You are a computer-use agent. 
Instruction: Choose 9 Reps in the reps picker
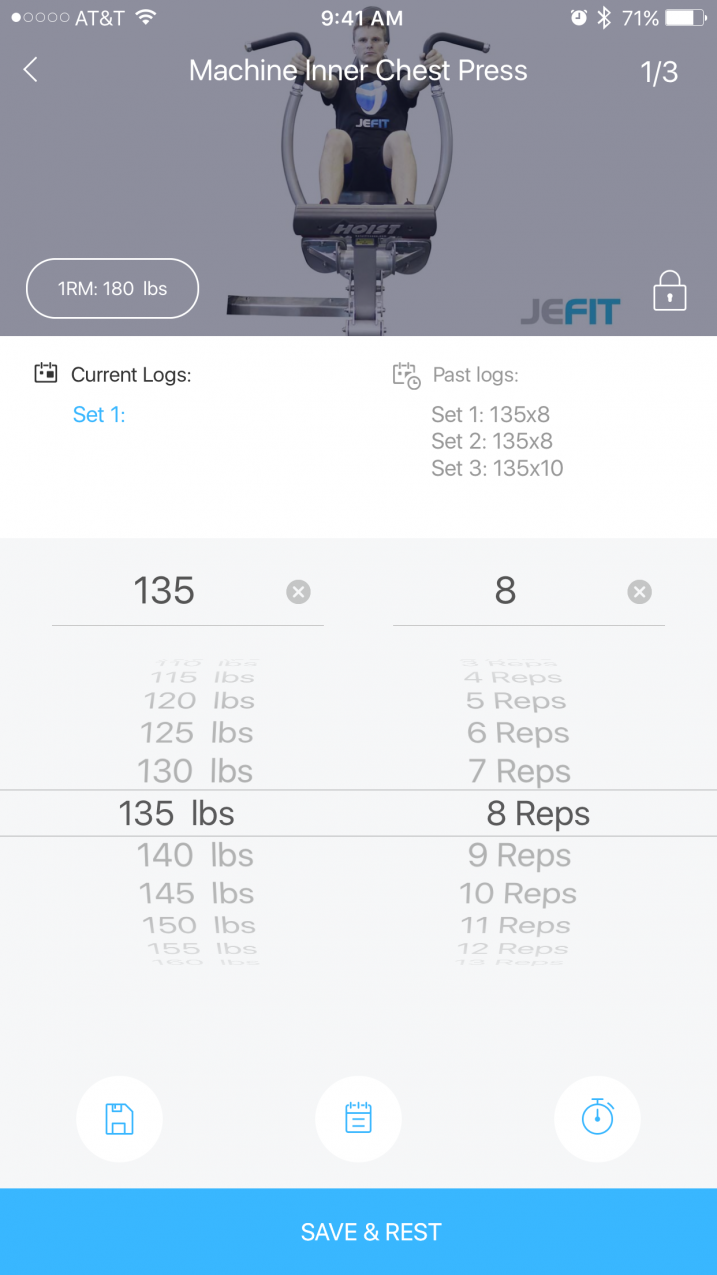pyautogui.click(x=519, y=856)
